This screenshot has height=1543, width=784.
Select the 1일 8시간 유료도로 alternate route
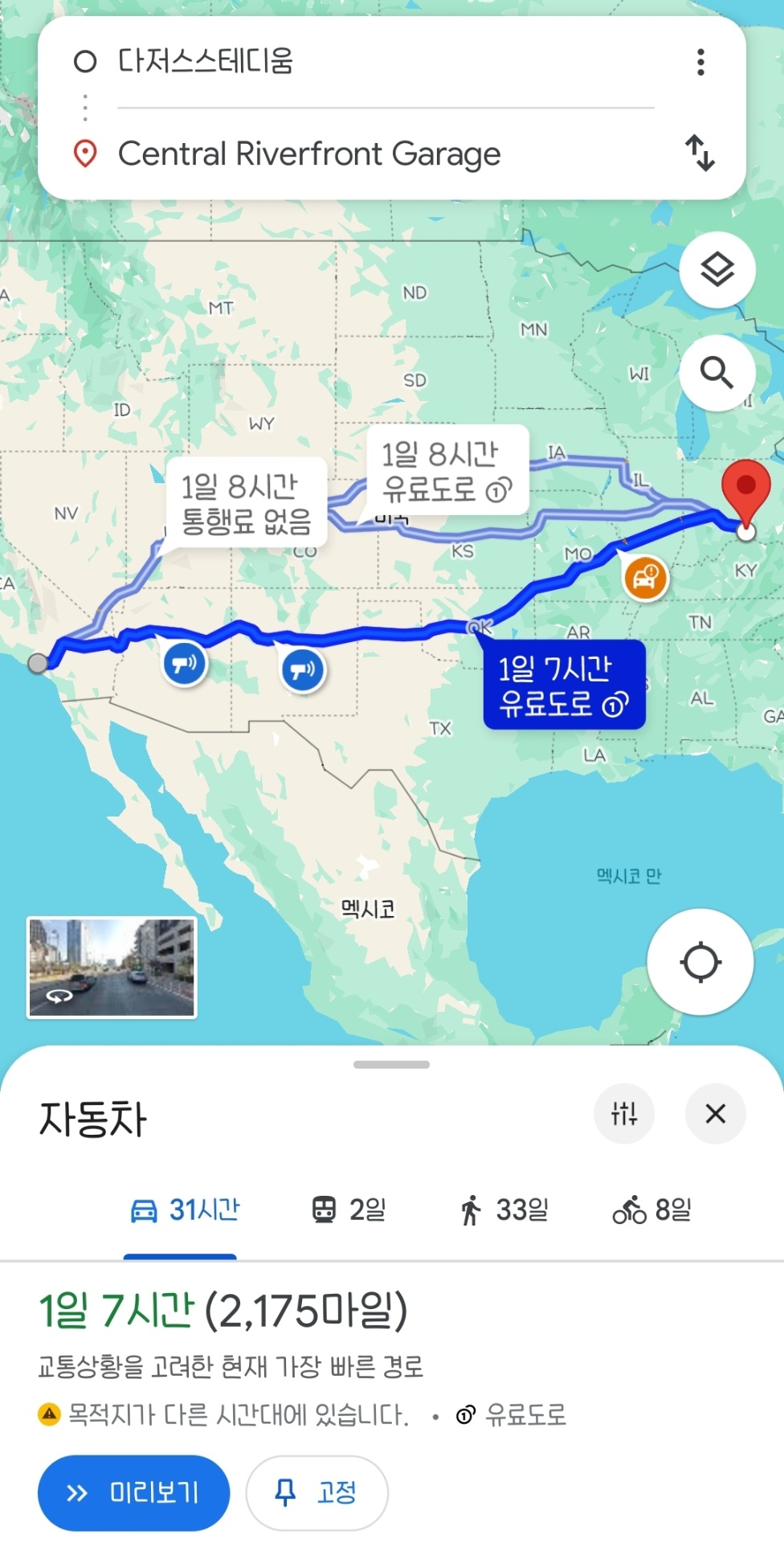pos(447,470)
